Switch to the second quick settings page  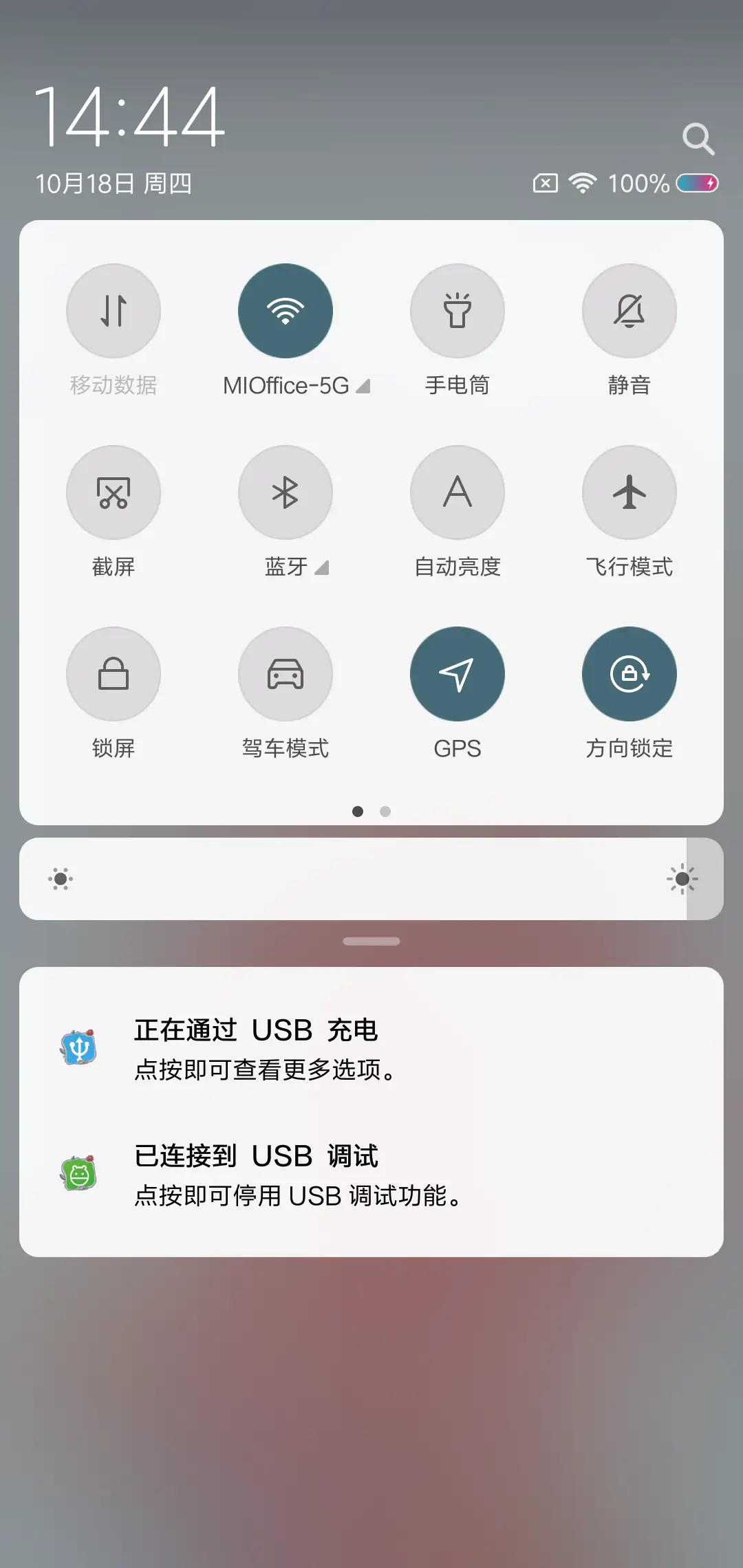pos(385,812)
